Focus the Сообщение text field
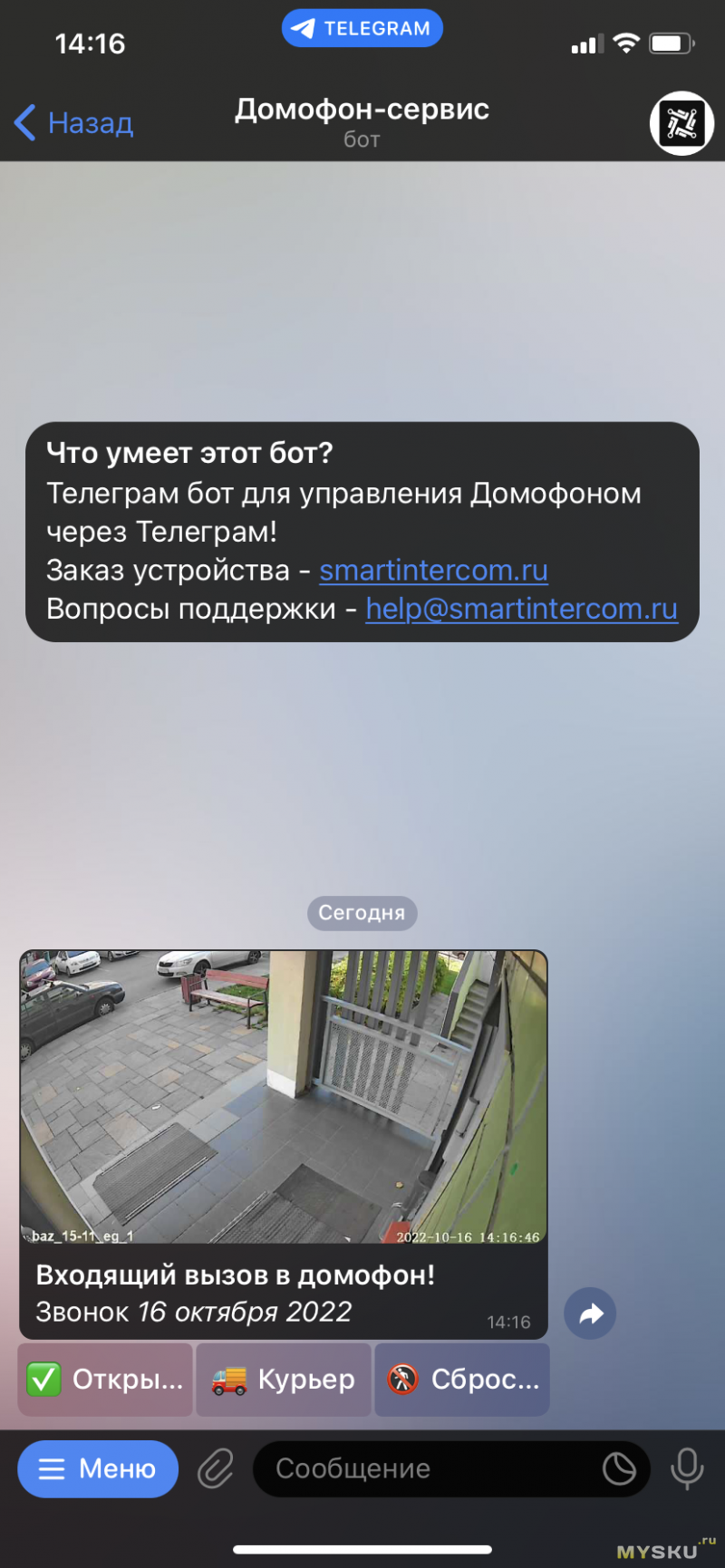The width and height of the screenshot is (725, 1568). 426,1468
